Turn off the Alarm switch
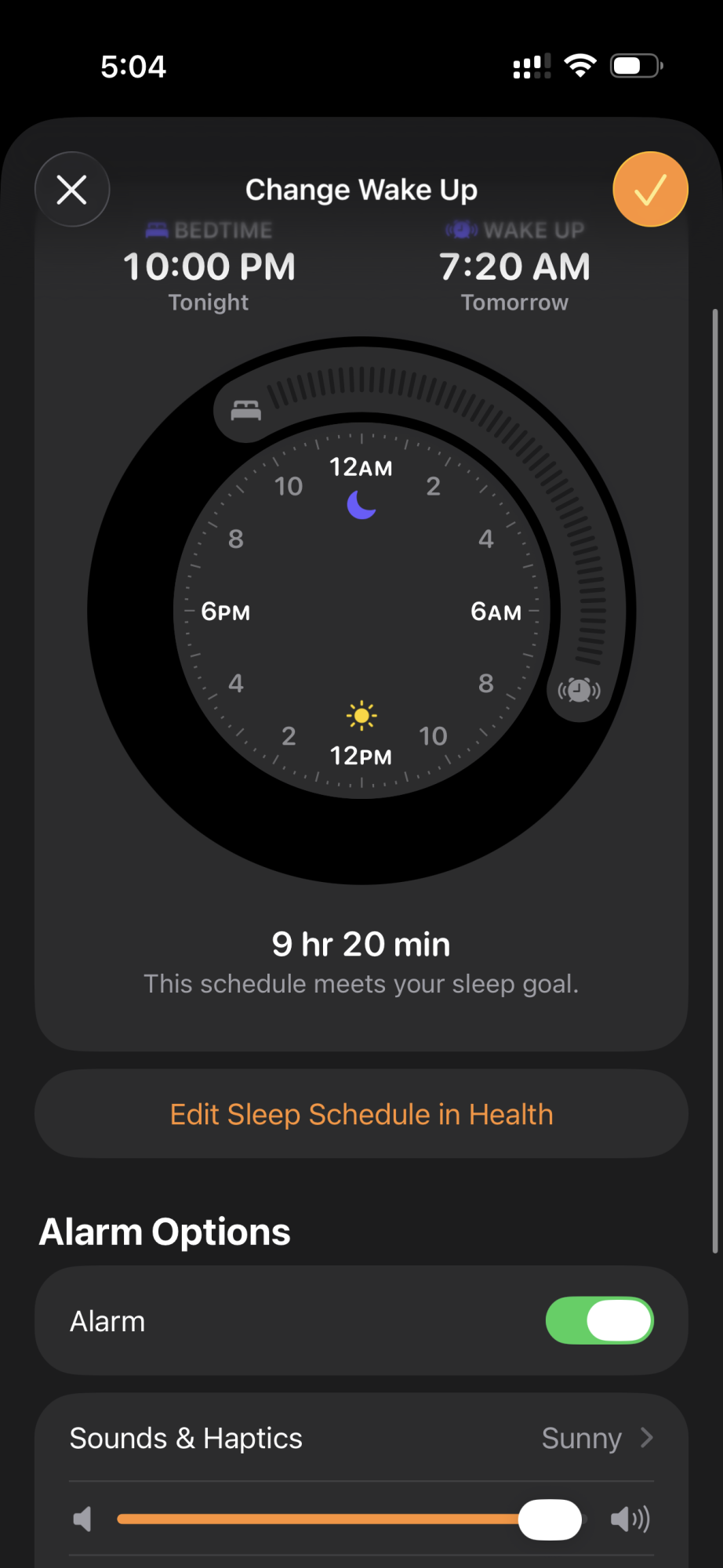This screenshot has height=1568, width=723. pyautogui.click(x=600, y=1320)
